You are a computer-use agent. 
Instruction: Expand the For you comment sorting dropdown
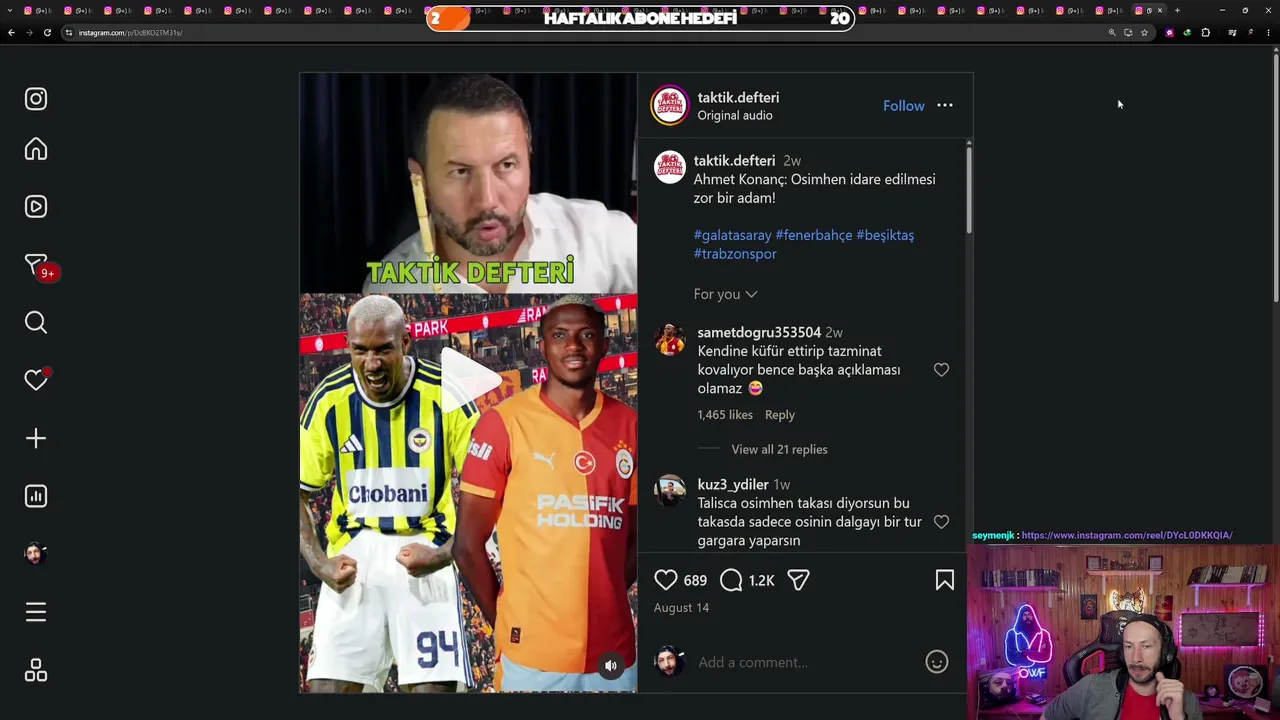726,294
